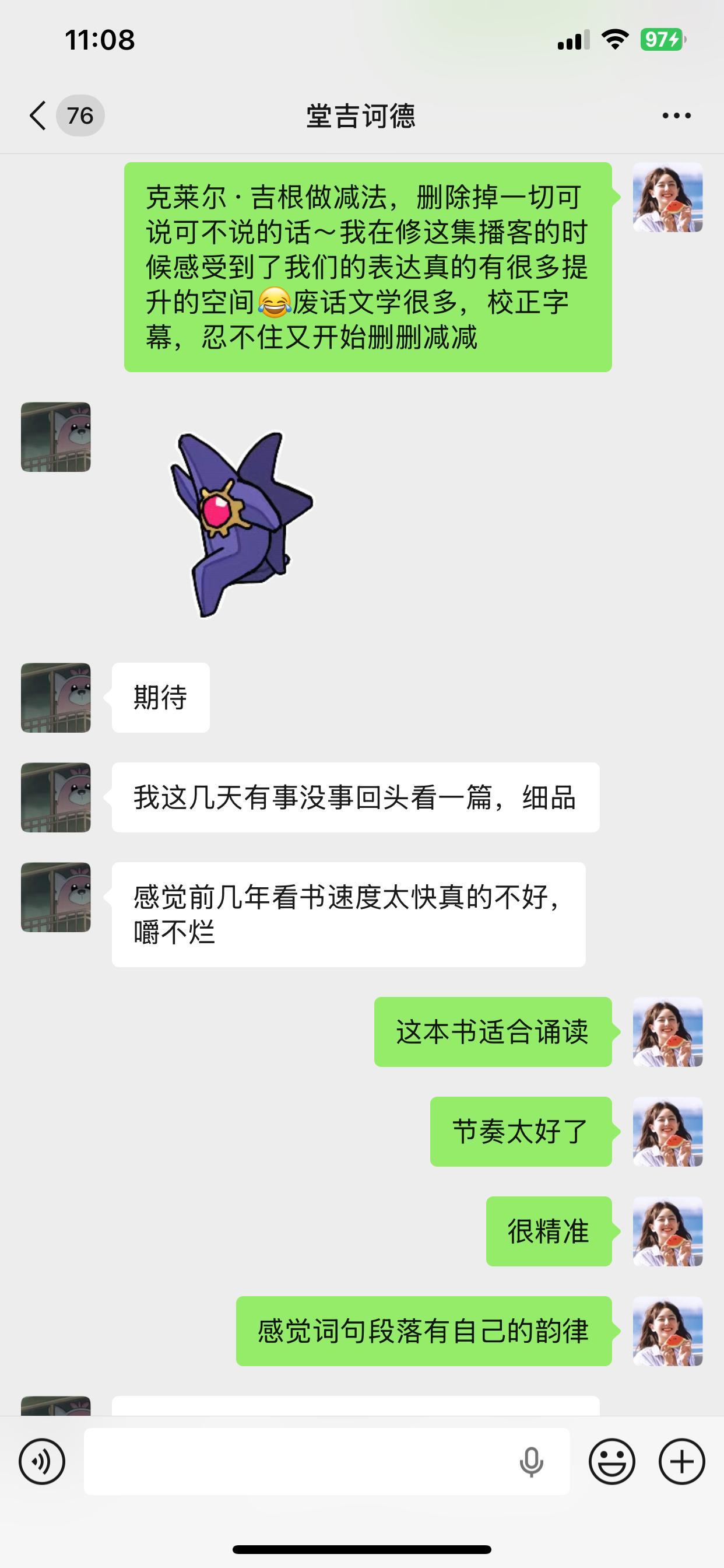Go back to the chat list
Viewport: 724px width, 1568px height.
[38, 116]
